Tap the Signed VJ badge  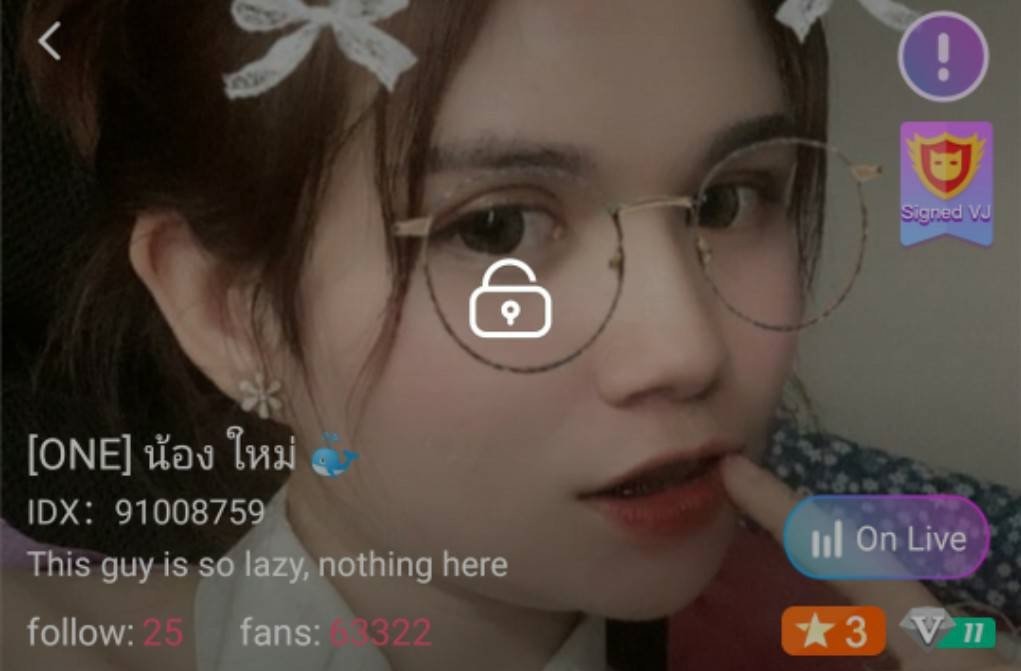click(946, 182)
